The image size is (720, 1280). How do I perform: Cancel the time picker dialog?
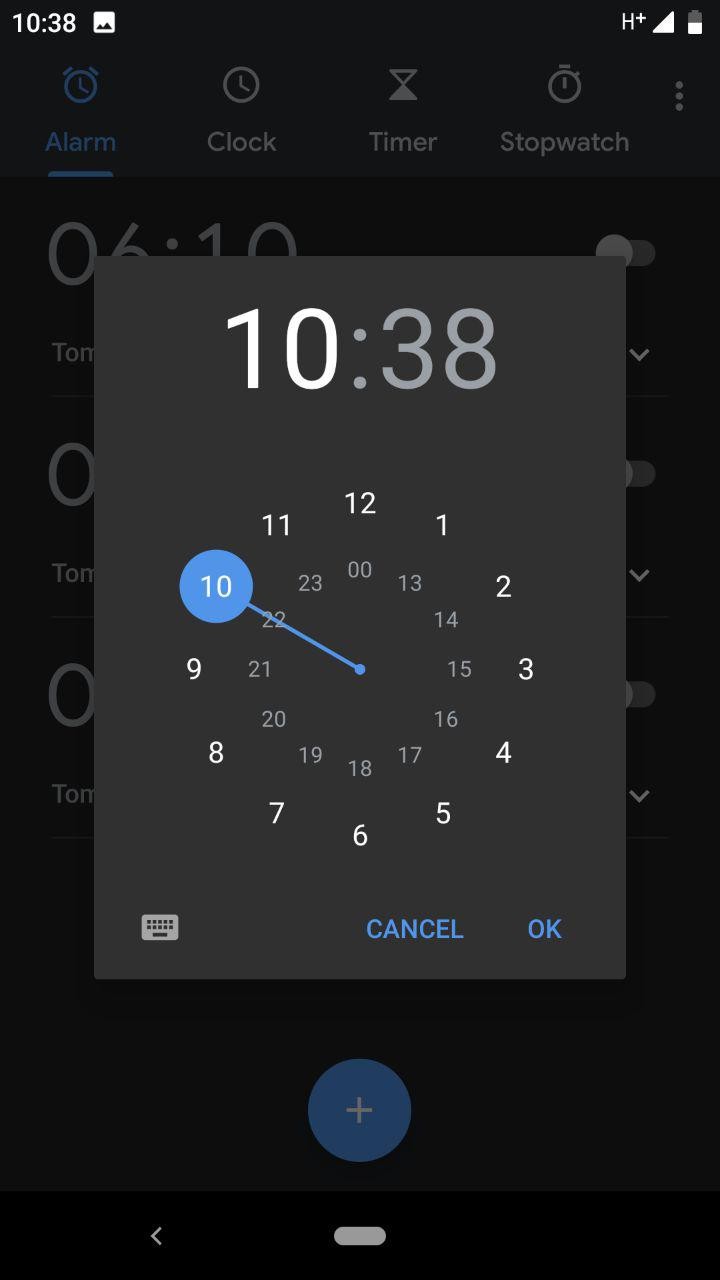(x=415, y=929)
